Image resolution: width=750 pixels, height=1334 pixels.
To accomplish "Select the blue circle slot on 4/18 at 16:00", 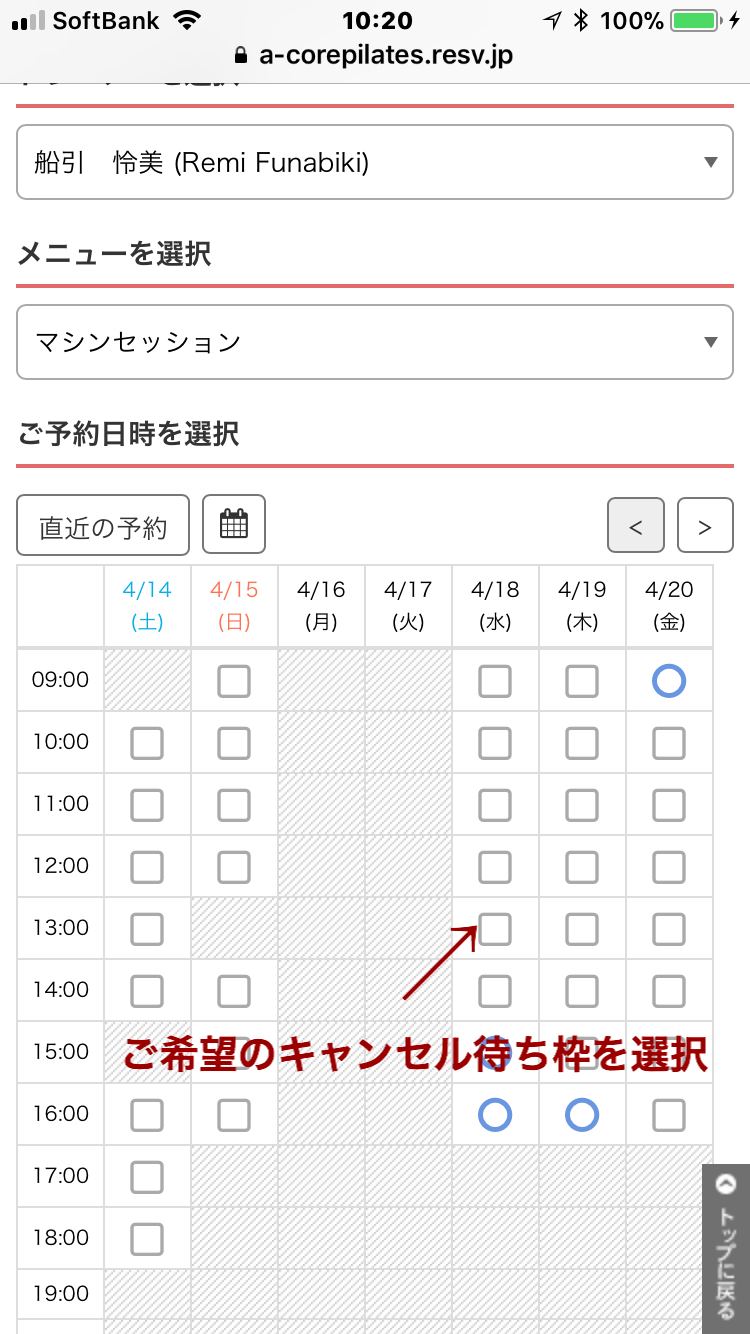I will [495, 1113].
